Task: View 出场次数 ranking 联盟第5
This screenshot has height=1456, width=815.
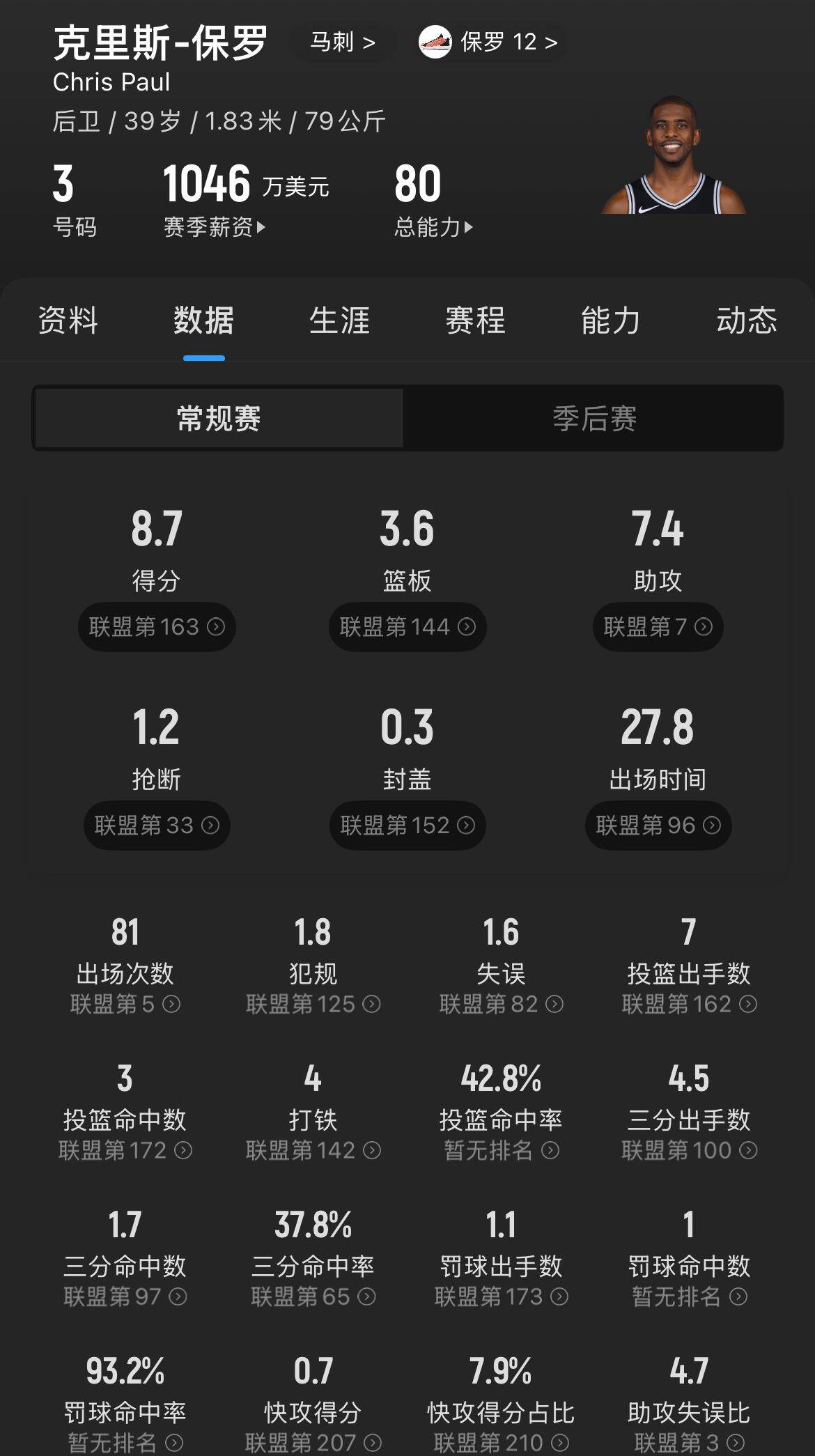Action: 125,1004
